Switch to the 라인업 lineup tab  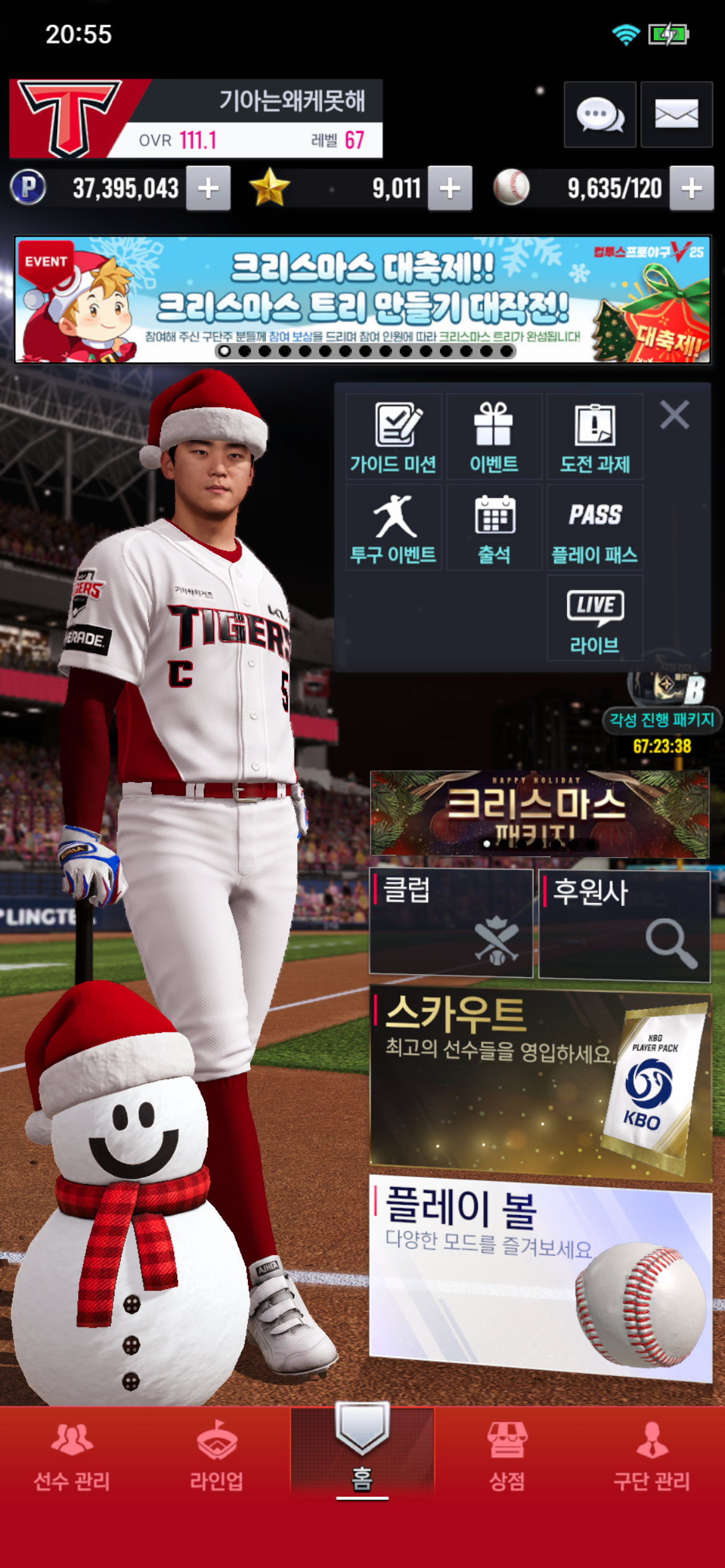[217, 1455]
